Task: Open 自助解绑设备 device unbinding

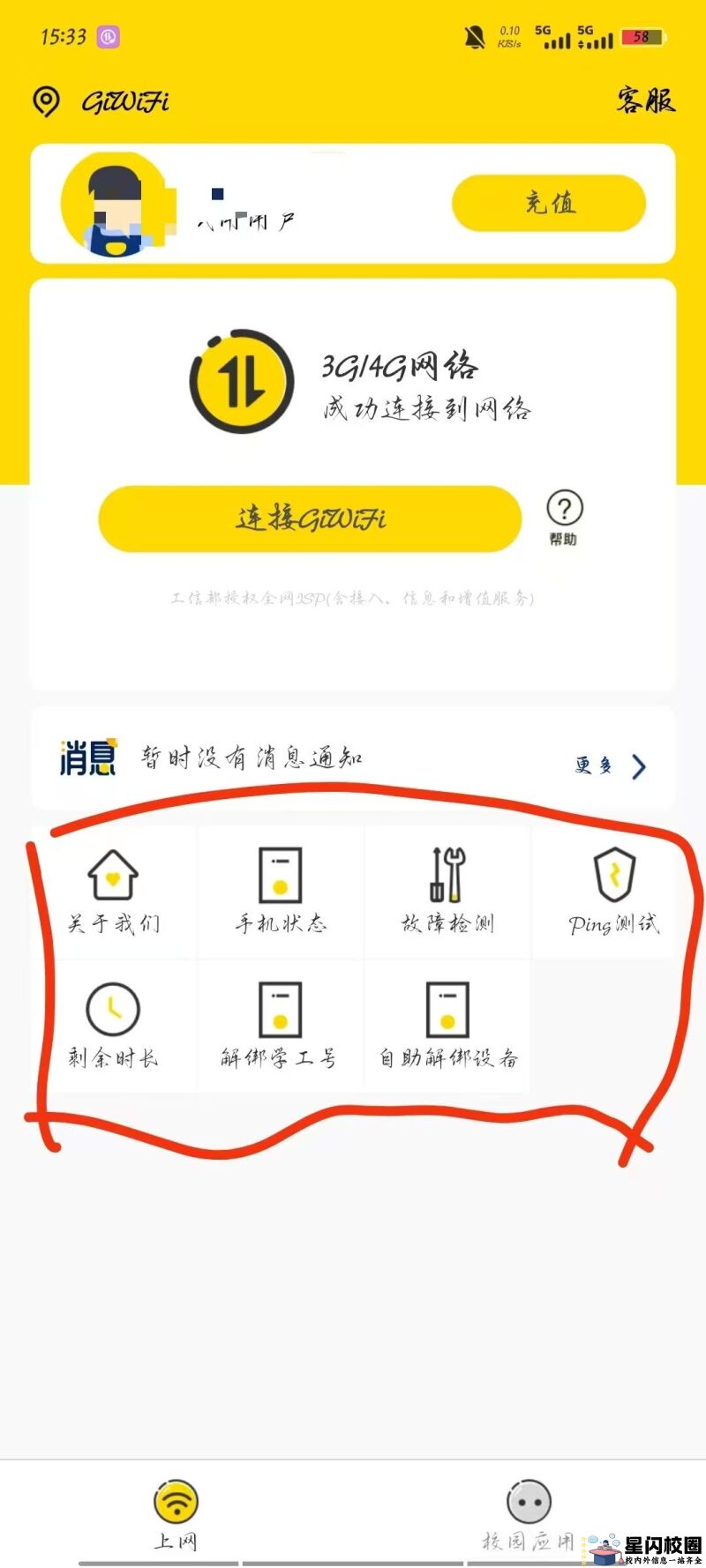Action: tap(447, 1026)
